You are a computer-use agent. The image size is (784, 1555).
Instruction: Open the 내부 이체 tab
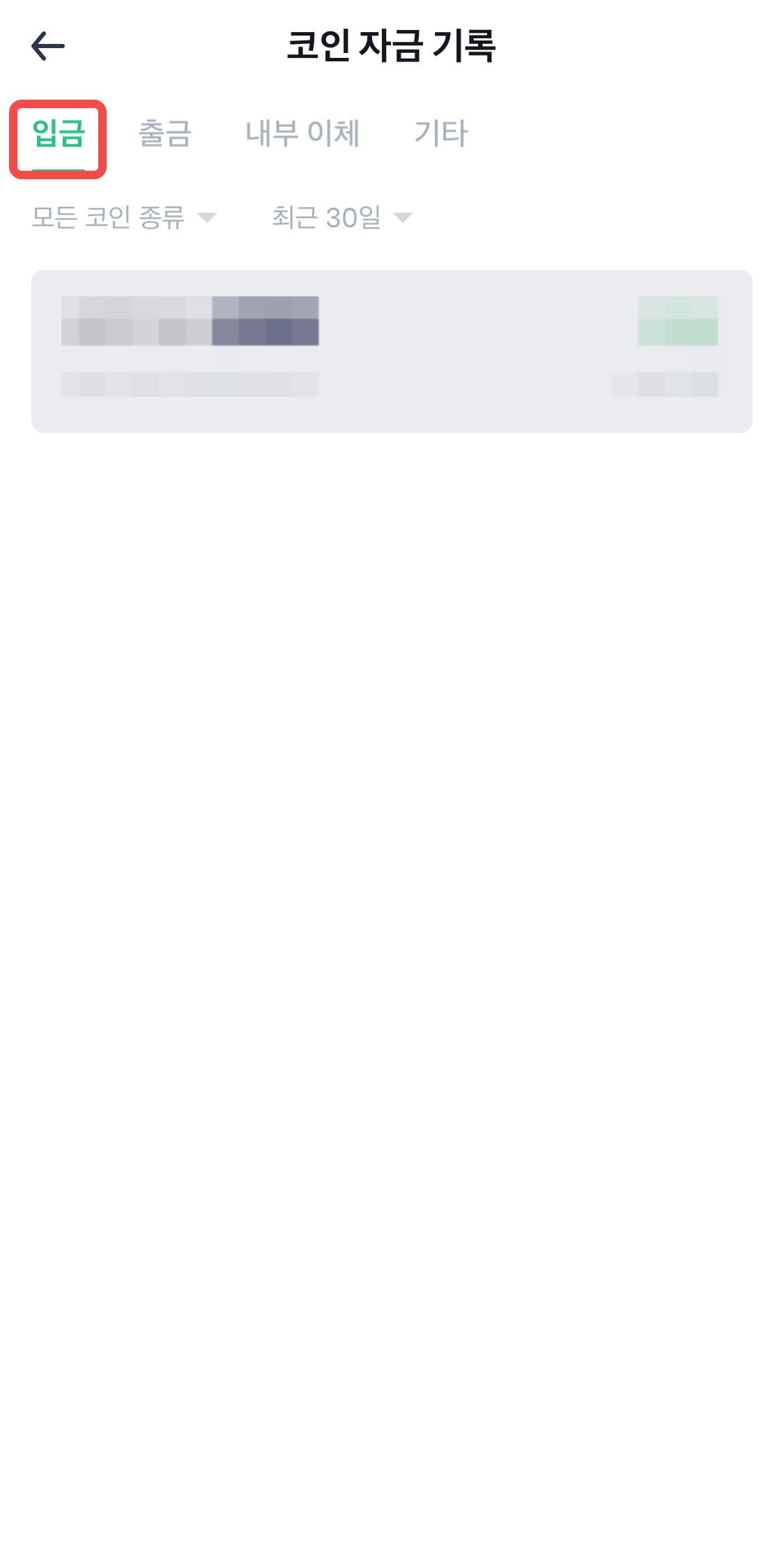point(302,134)
